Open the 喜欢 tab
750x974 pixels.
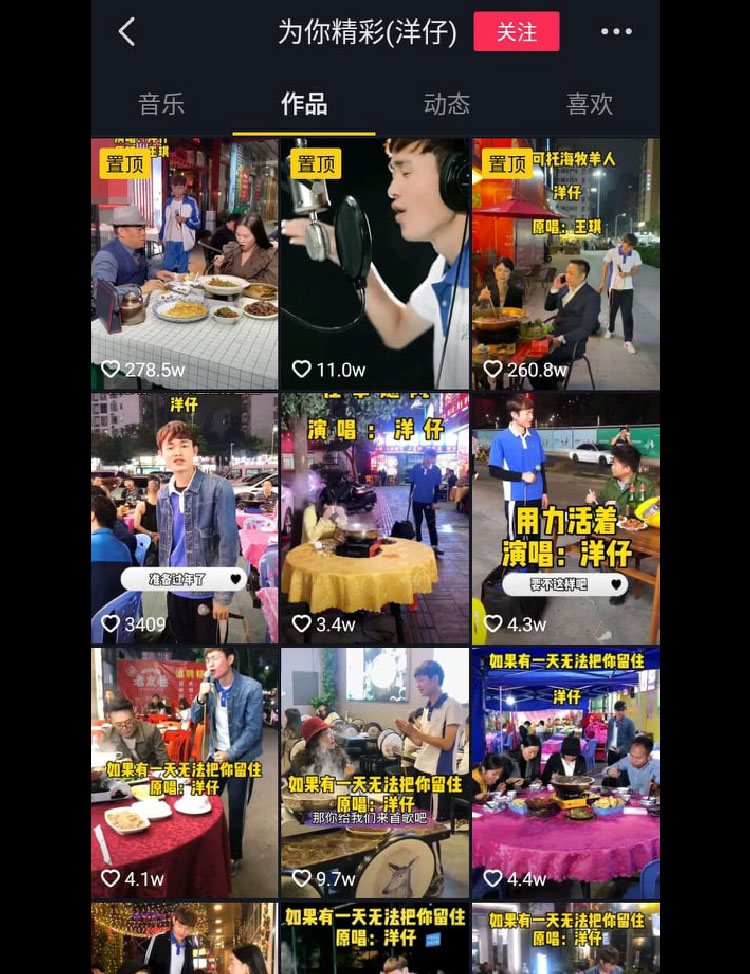click(589, 104)
